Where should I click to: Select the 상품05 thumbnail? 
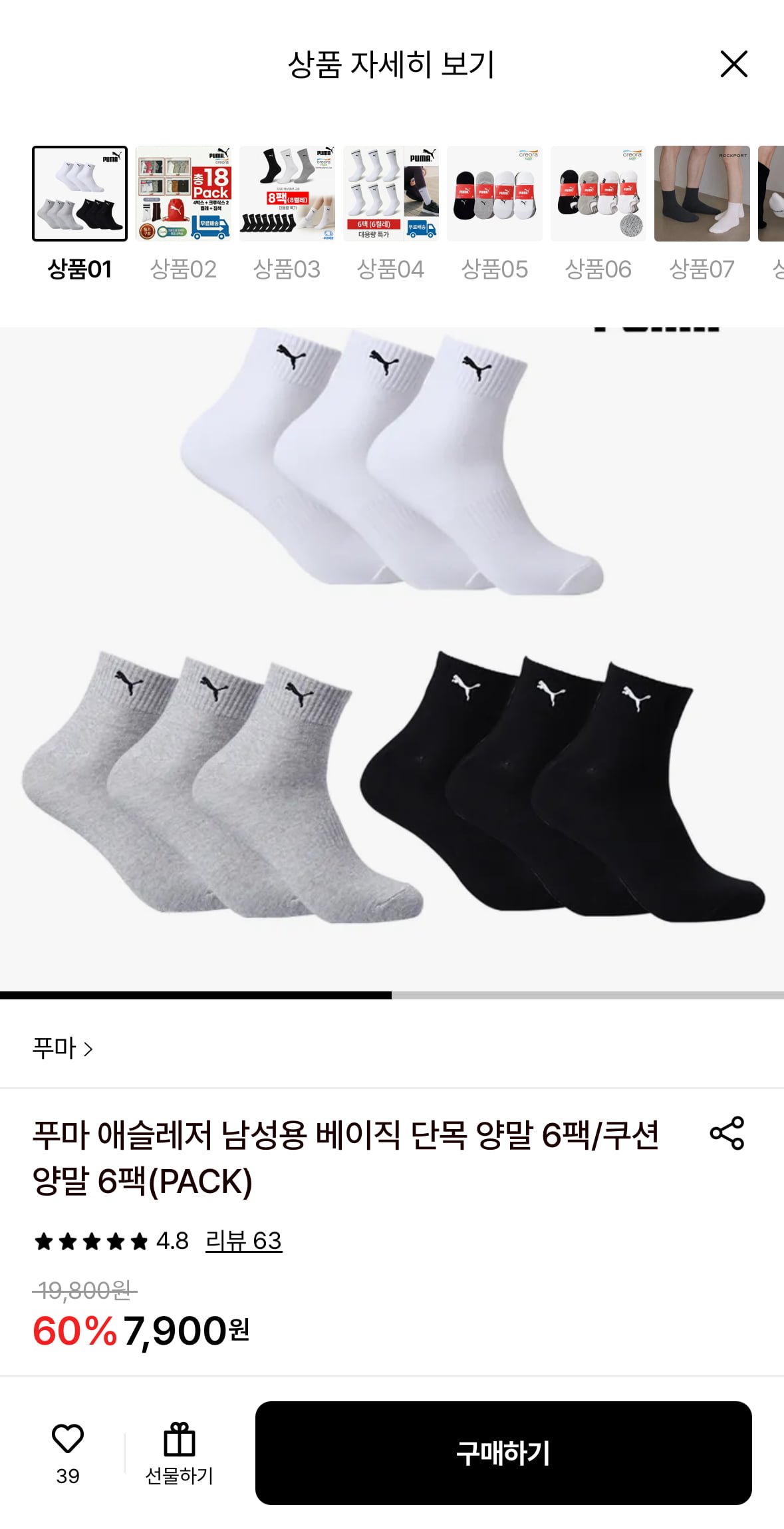pyautogui.click(x=495, y=194)
